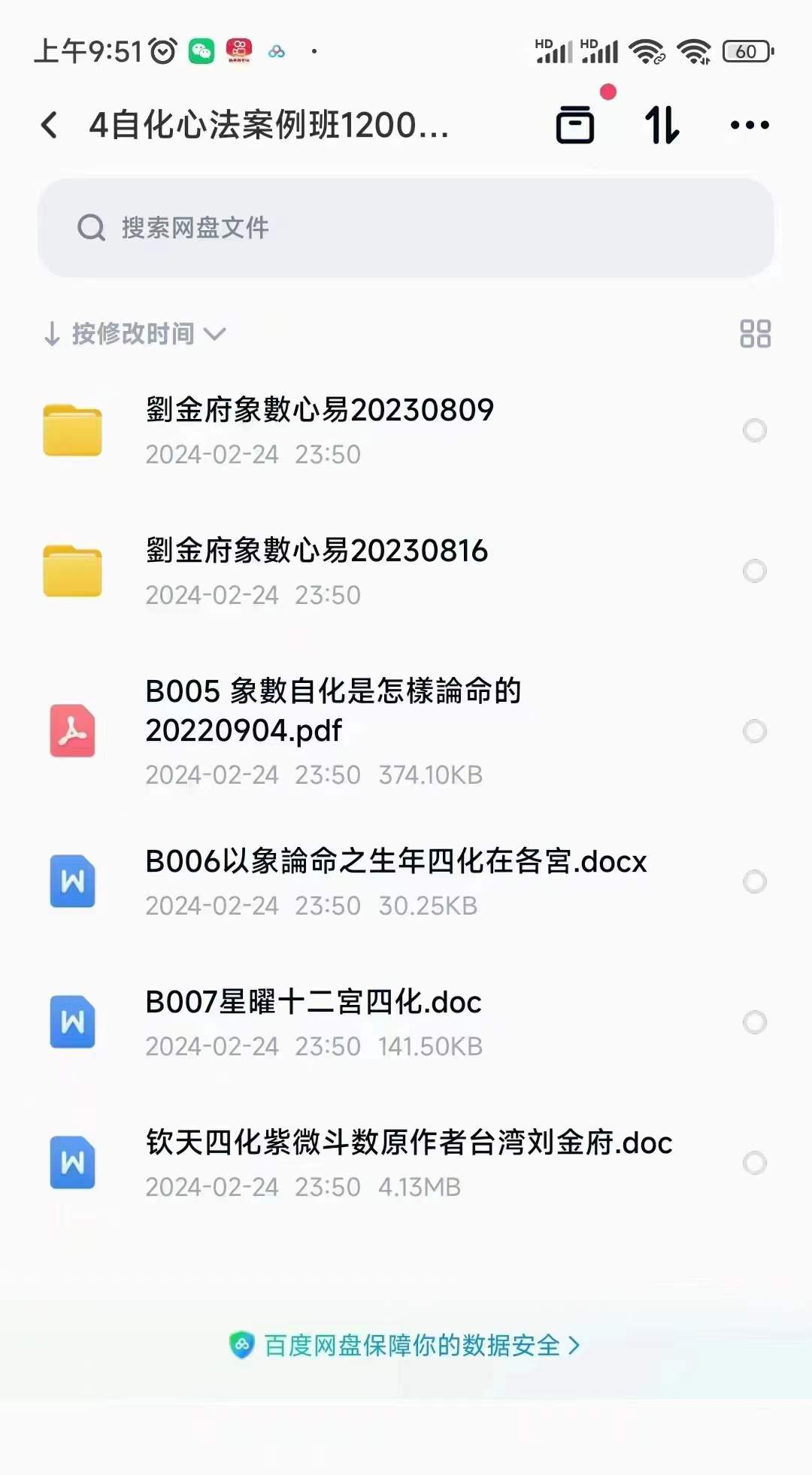Select the 劉金府象數心易20230816 folder checkbox
Image resolution: width=812 pixels, height=1475 pixels.
(755, 571)
